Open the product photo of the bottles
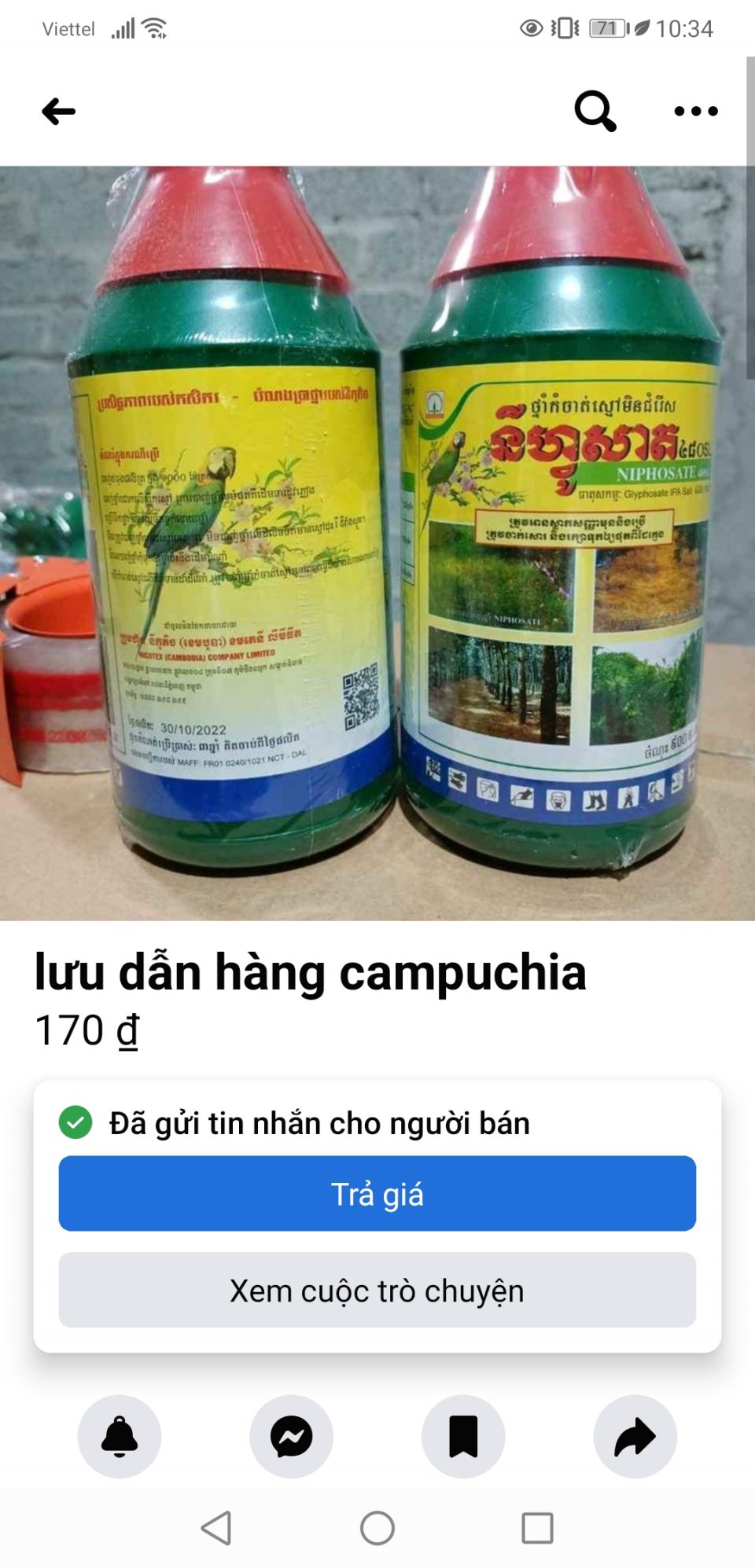This screenshot has height=1568, width=755. [377, 542]
